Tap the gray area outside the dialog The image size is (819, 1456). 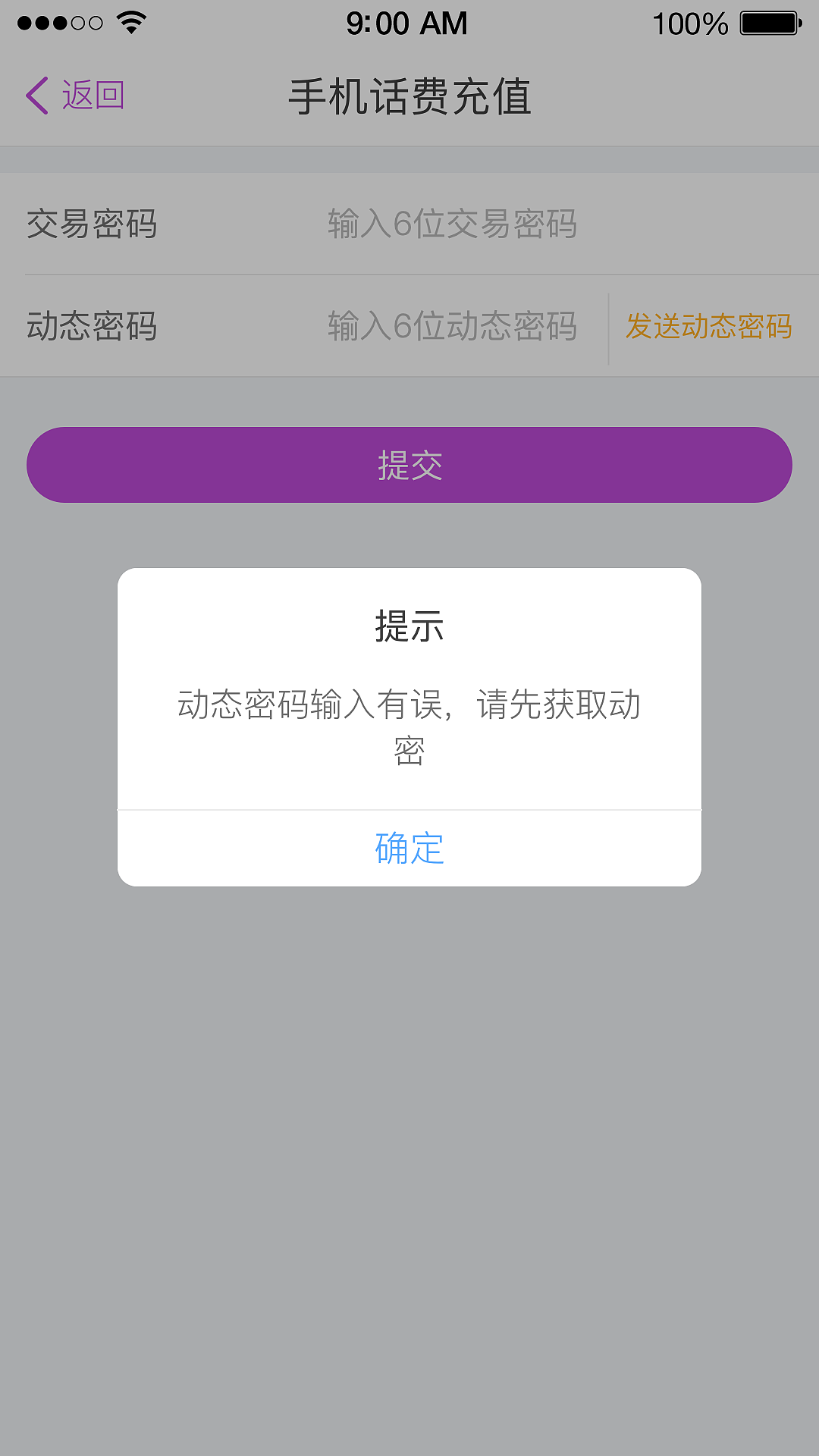[409, 1137]
